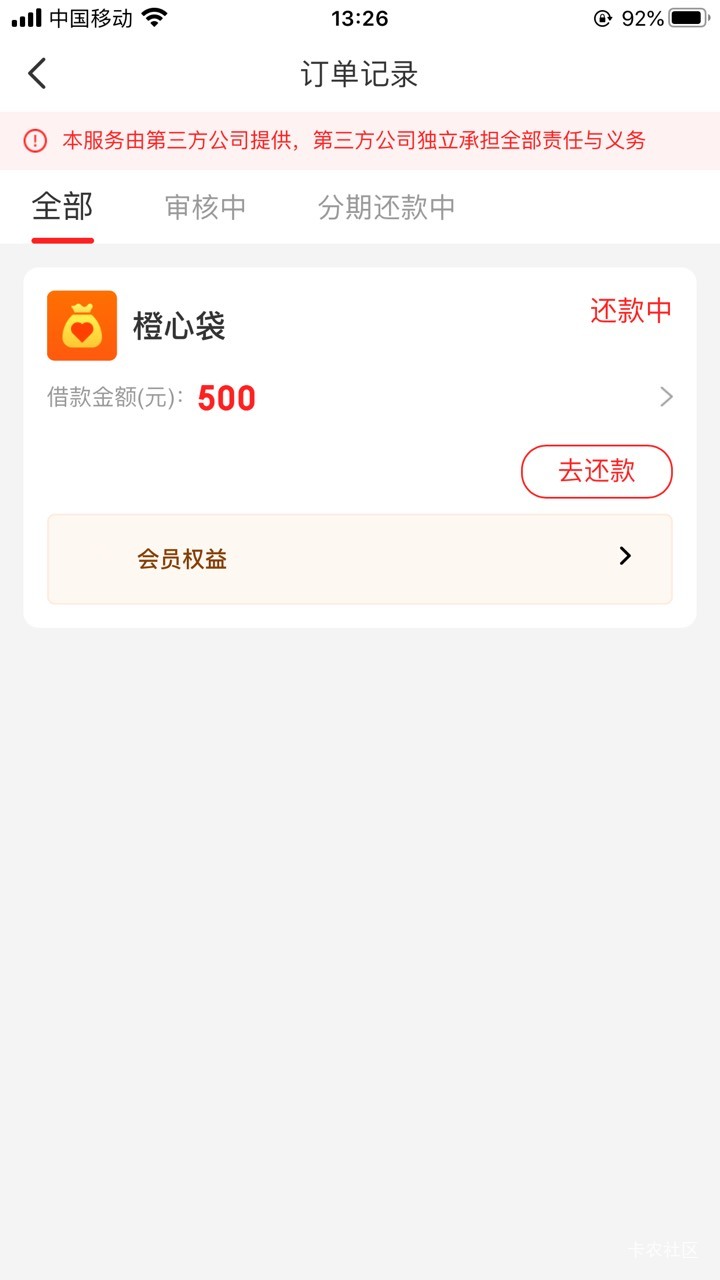Go back from 订单记录 page
This screenshot has height=1280, width=720.
(38, 74)
